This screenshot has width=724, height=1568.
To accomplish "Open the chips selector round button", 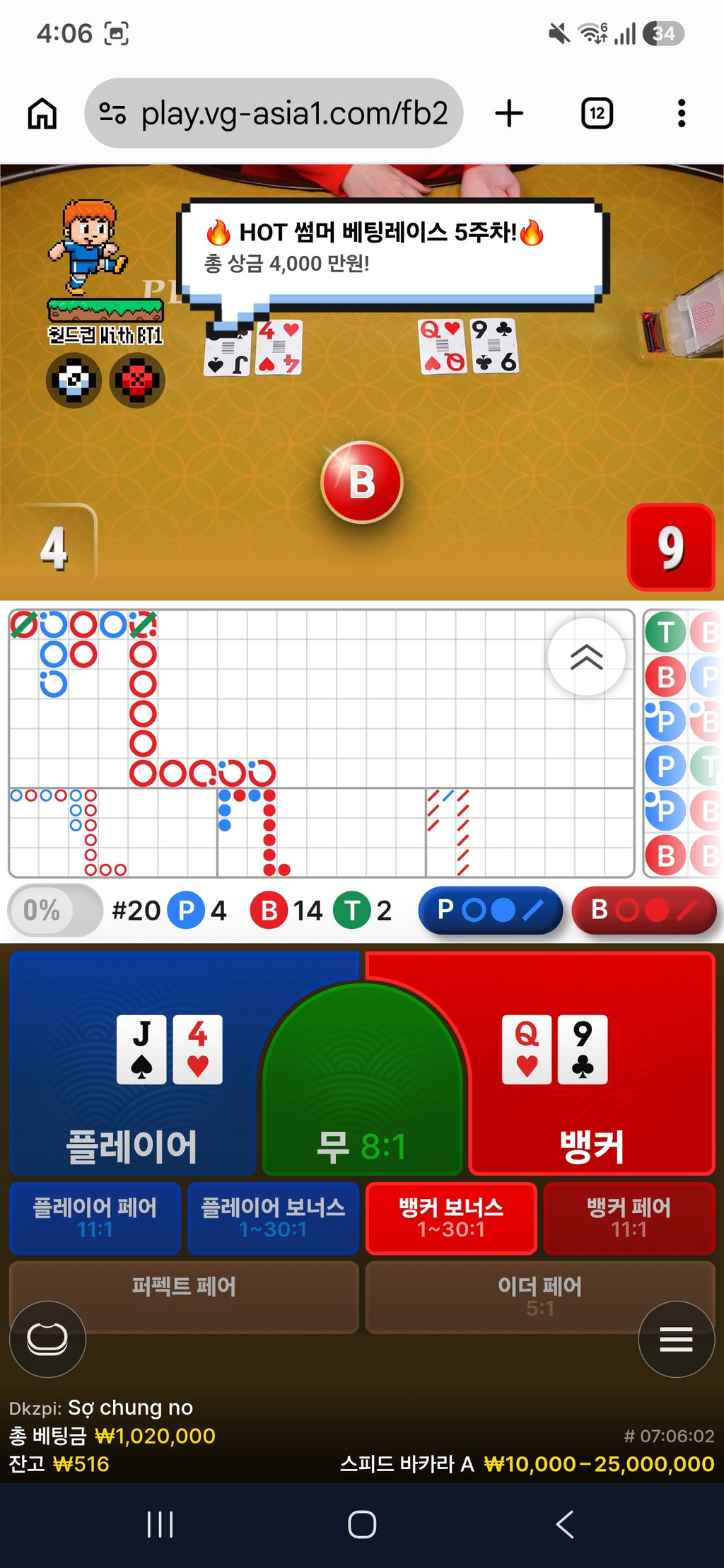I will 47,1339.
